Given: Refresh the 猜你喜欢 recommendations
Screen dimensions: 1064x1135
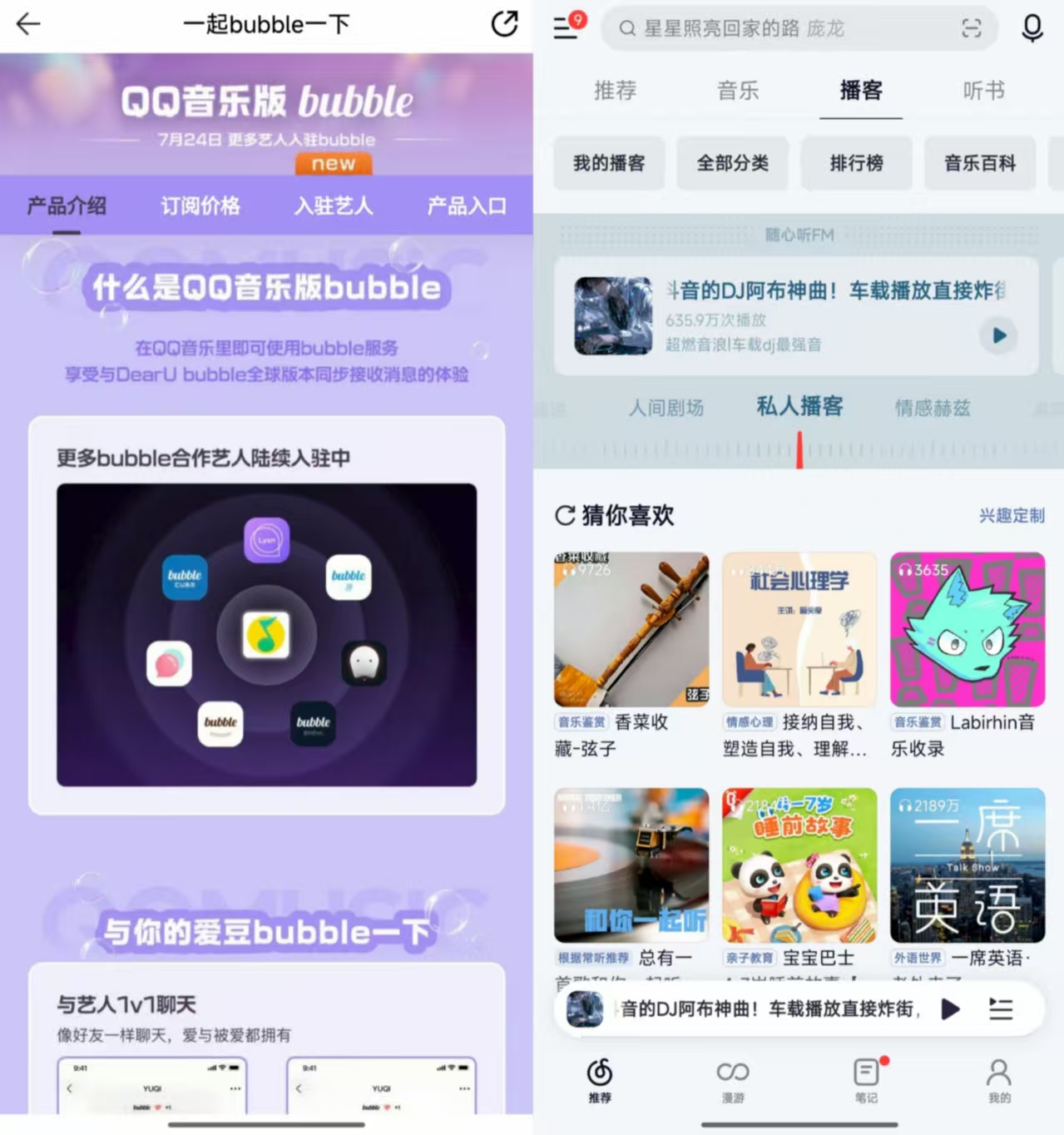Looking at the screenshot, I should tap(565, 516).
